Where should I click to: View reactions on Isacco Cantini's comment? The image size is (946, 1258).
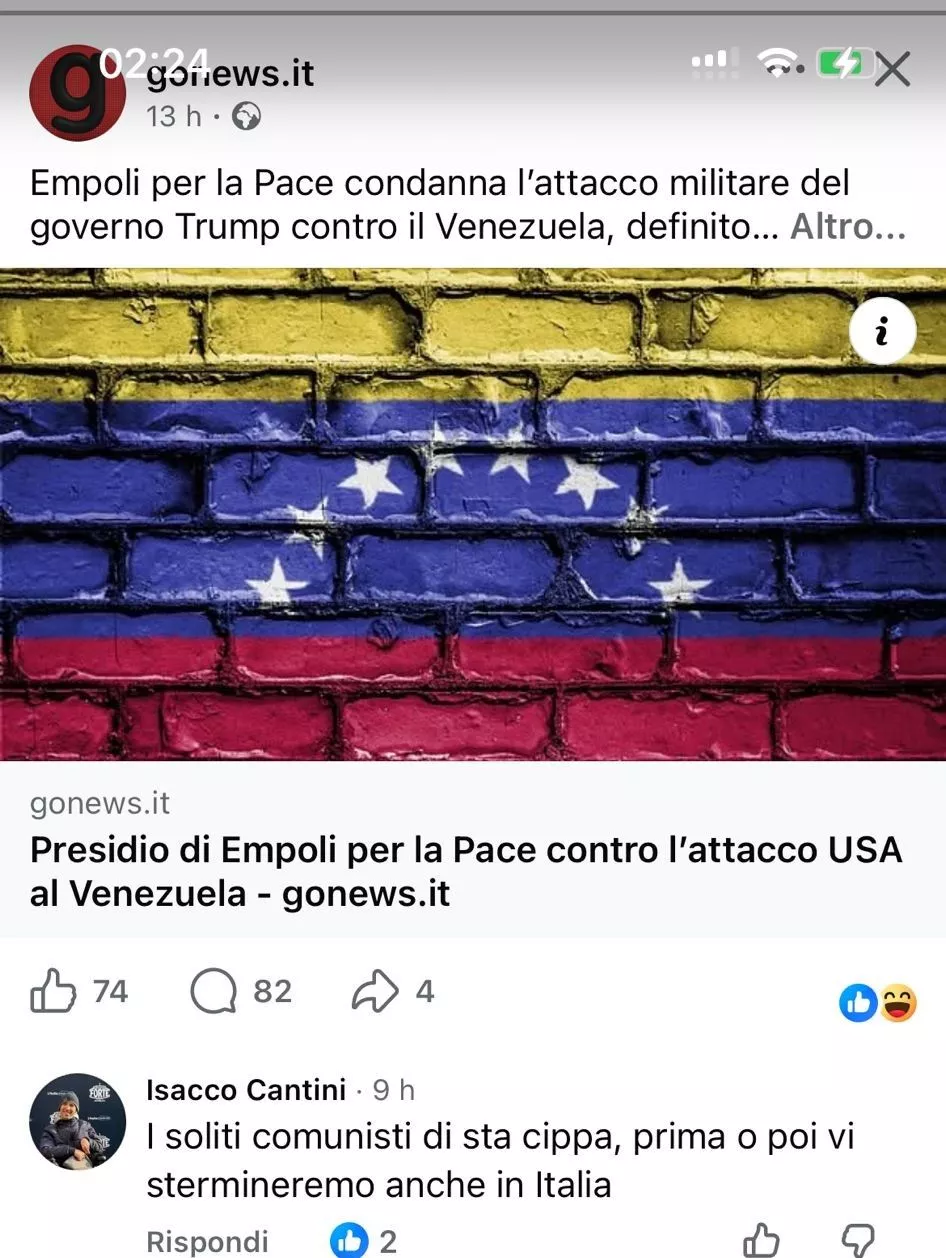tap(363, 1242)
